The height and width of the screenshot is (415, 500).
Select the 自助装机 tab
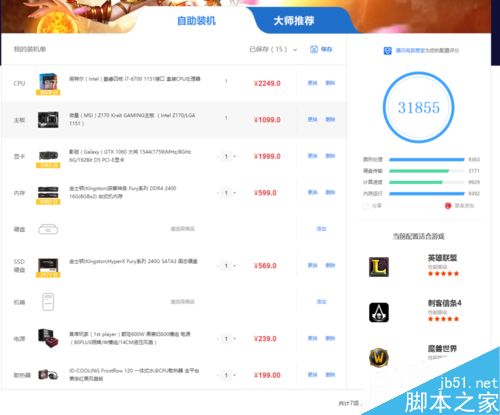pos(196,21)
